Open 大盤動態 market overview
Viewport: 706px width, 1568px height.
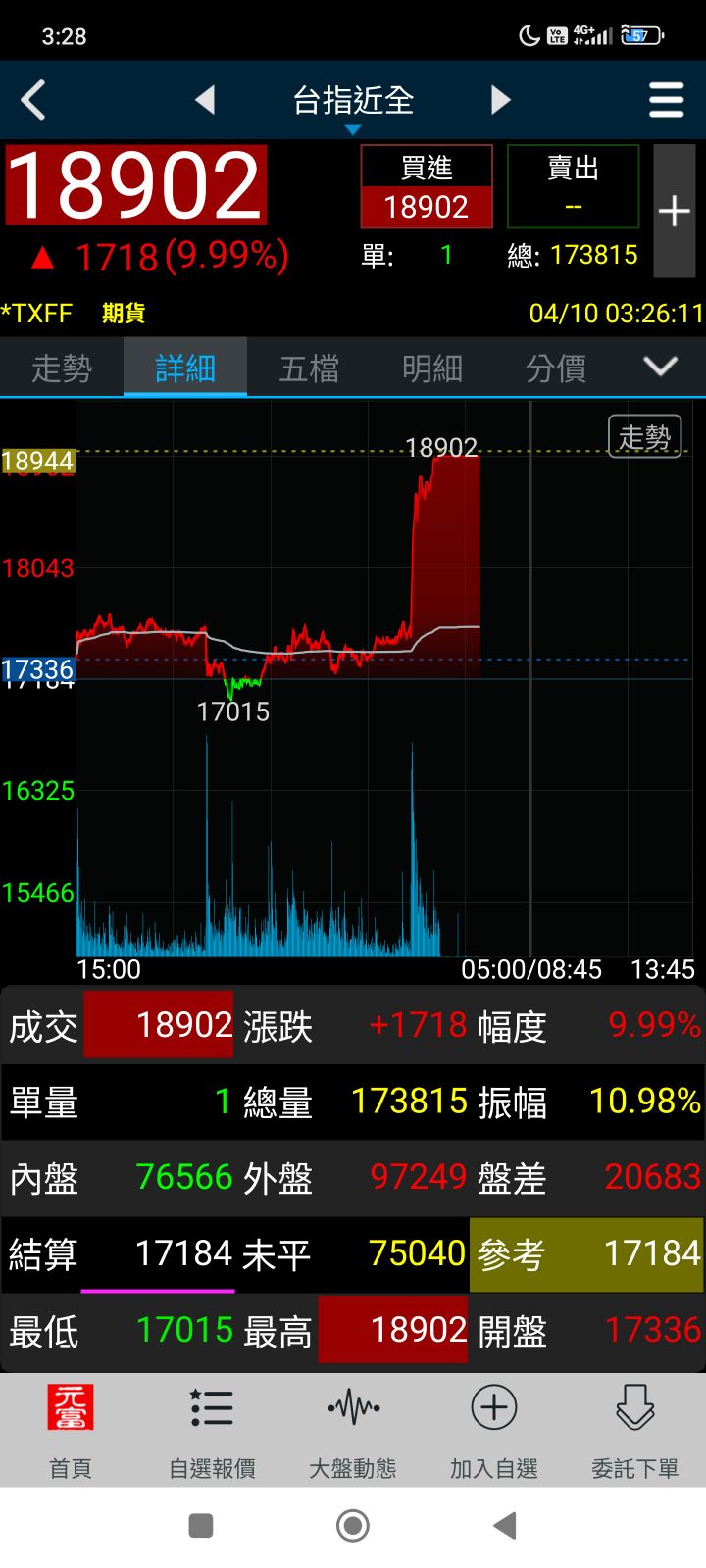353,1431
